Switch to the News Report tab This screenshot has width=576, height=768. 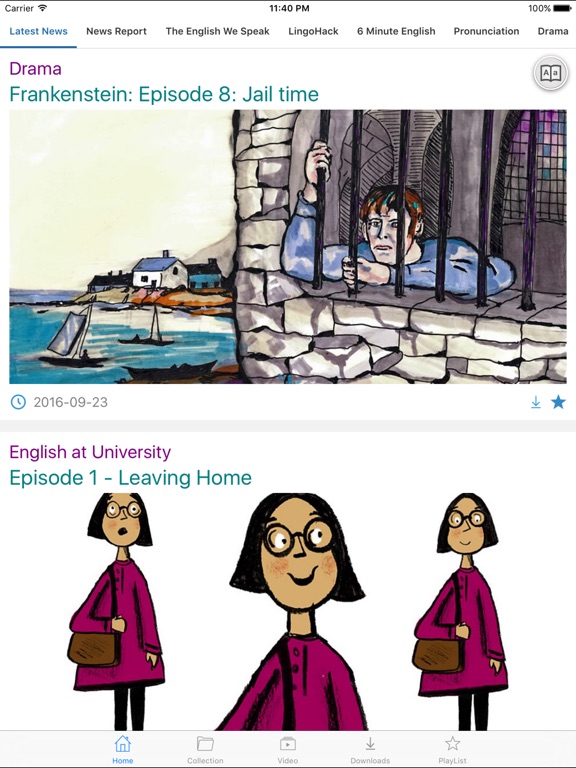[117, 31]
